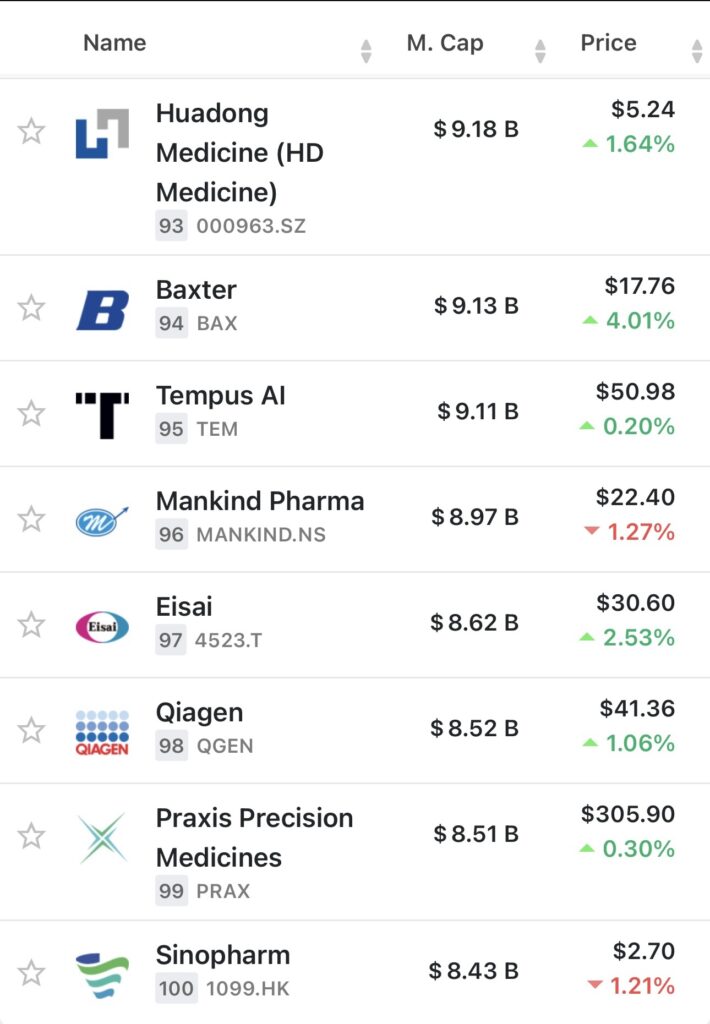Go to Sinopharm company details
This screenshot has height=1024, width=710.
tap(222, 955)
